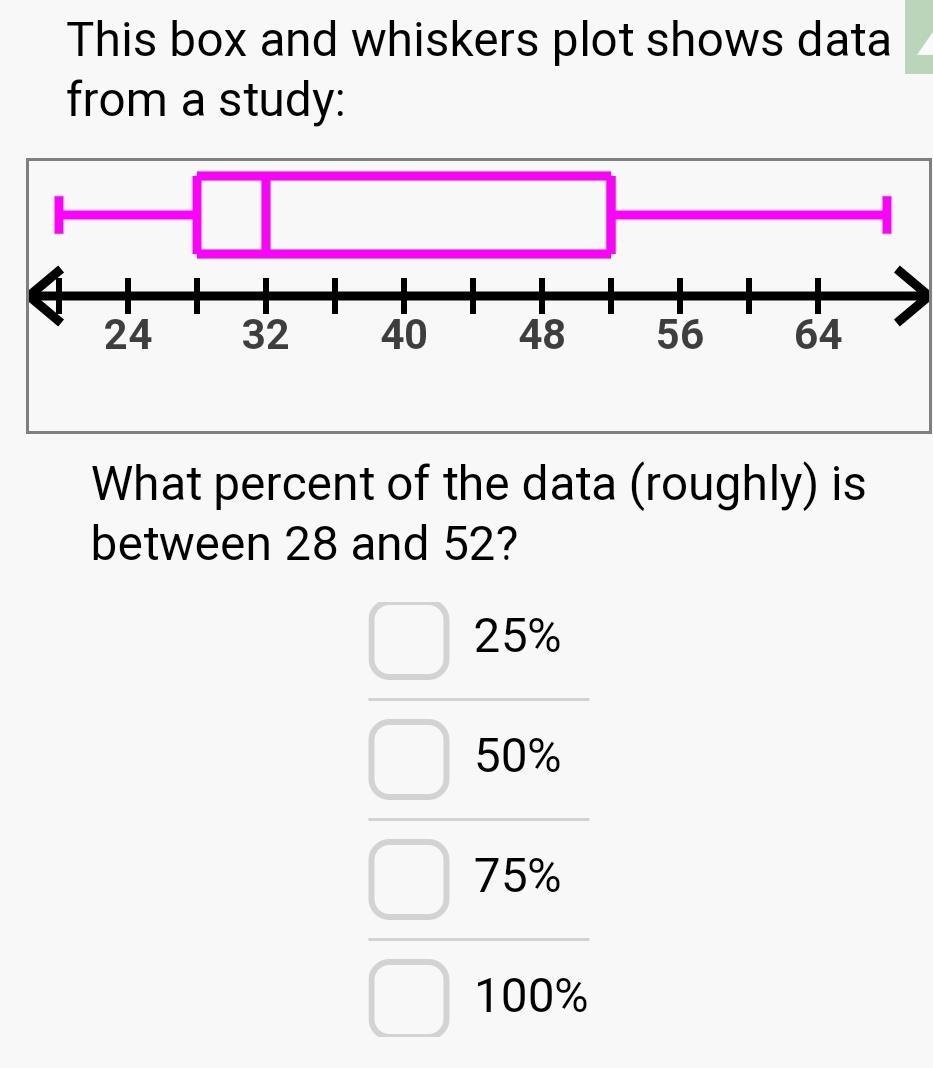Choose the 100% checkbox
The image size is (933, 1068).
pos(408,997)
